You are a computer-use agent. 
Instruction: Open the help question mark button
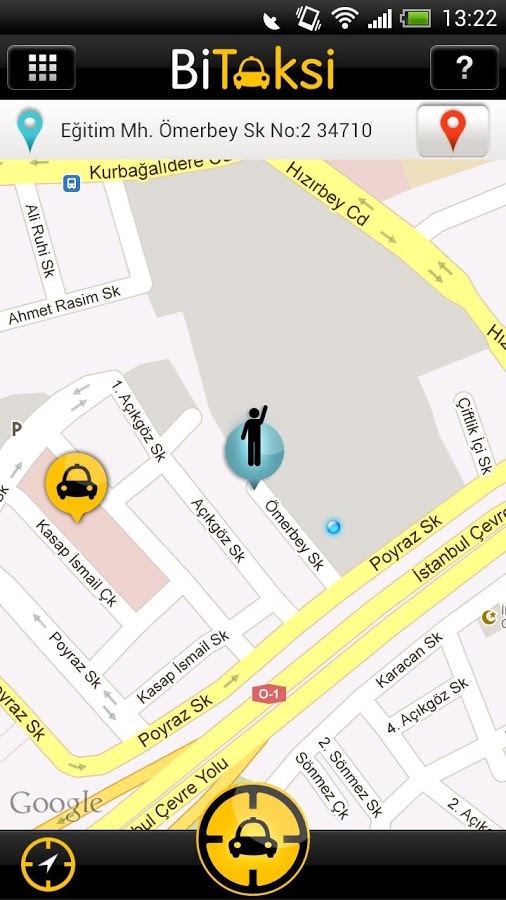pyautogui.click(x=464, y=68)
